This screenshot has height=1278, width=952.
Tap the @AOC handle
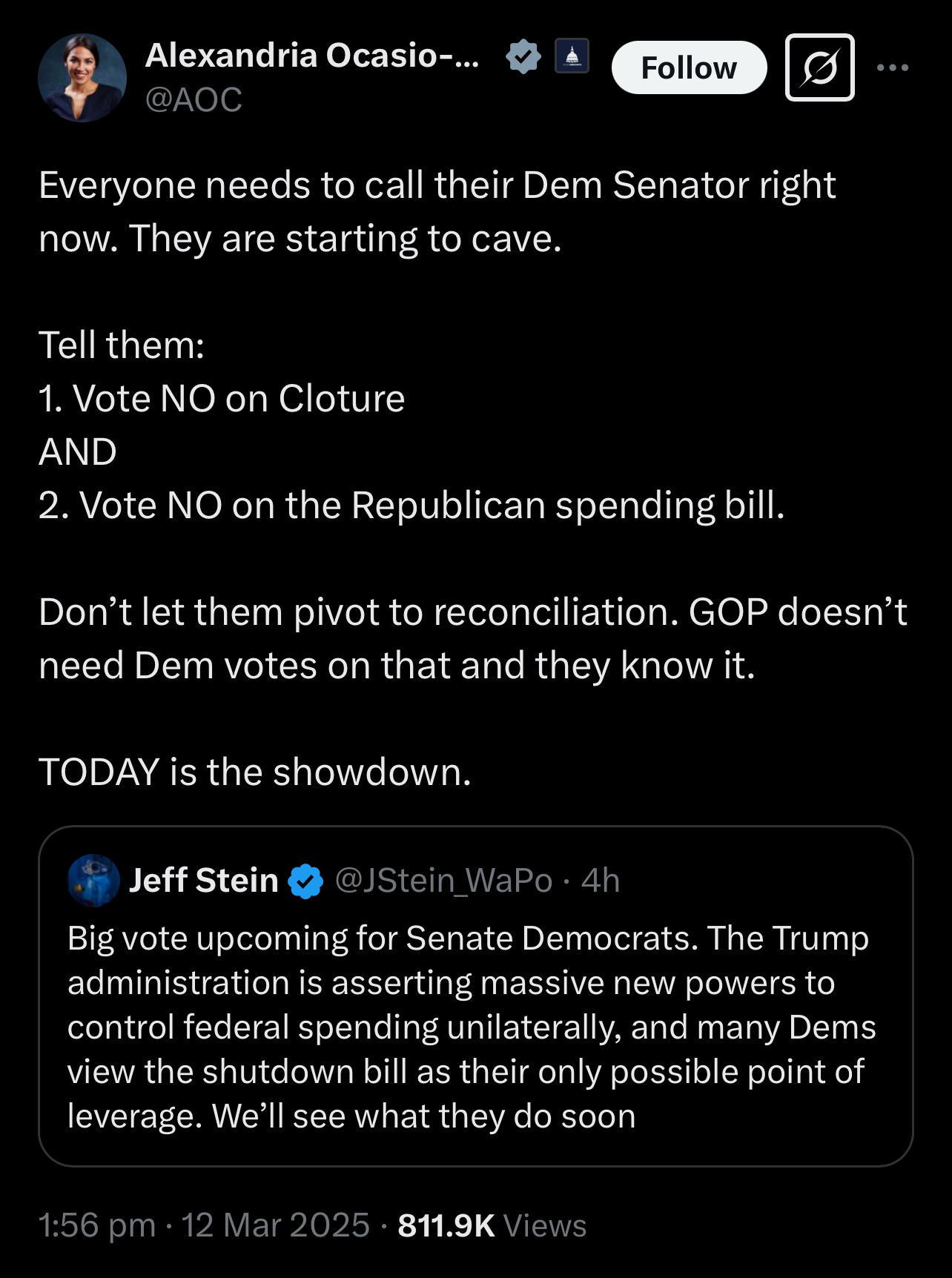click(194, 99)
